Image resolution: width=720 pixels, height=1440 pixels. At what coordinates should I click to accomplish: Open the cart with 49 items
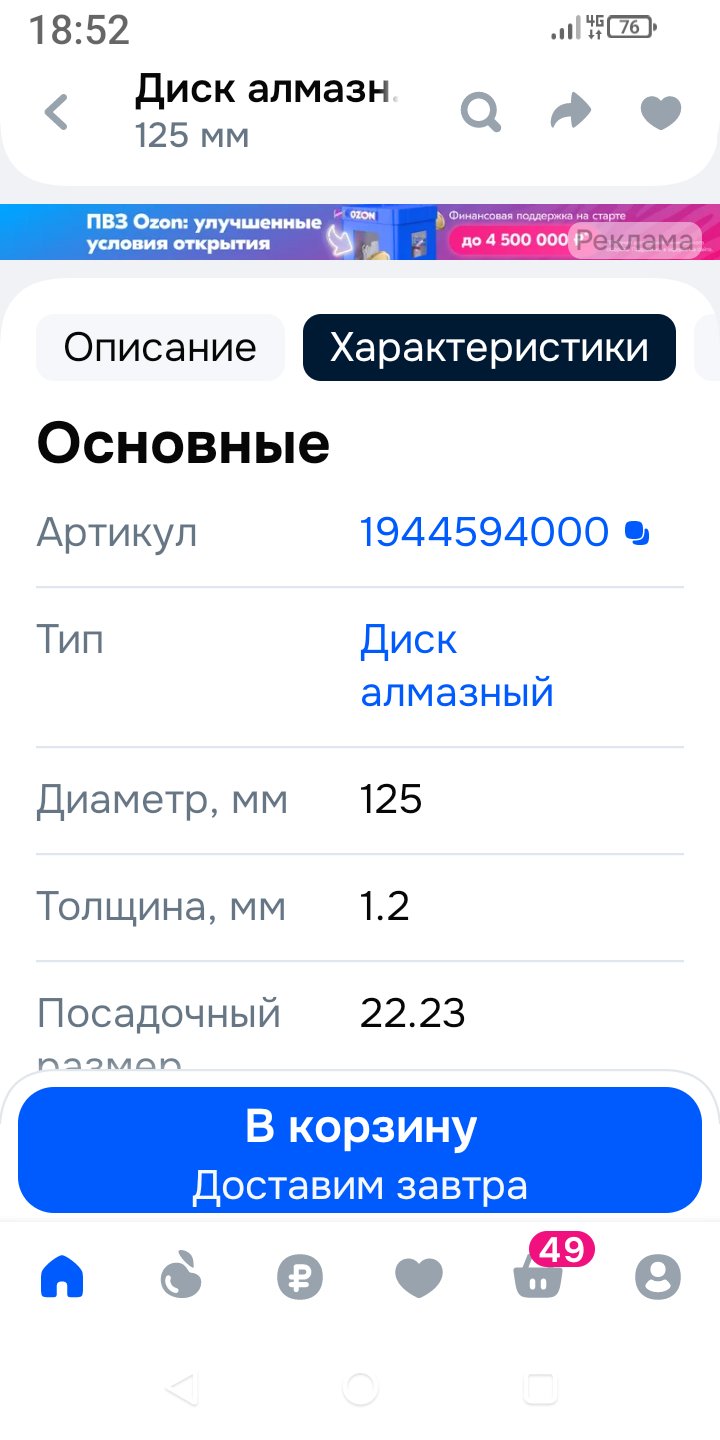(539, 1277)
